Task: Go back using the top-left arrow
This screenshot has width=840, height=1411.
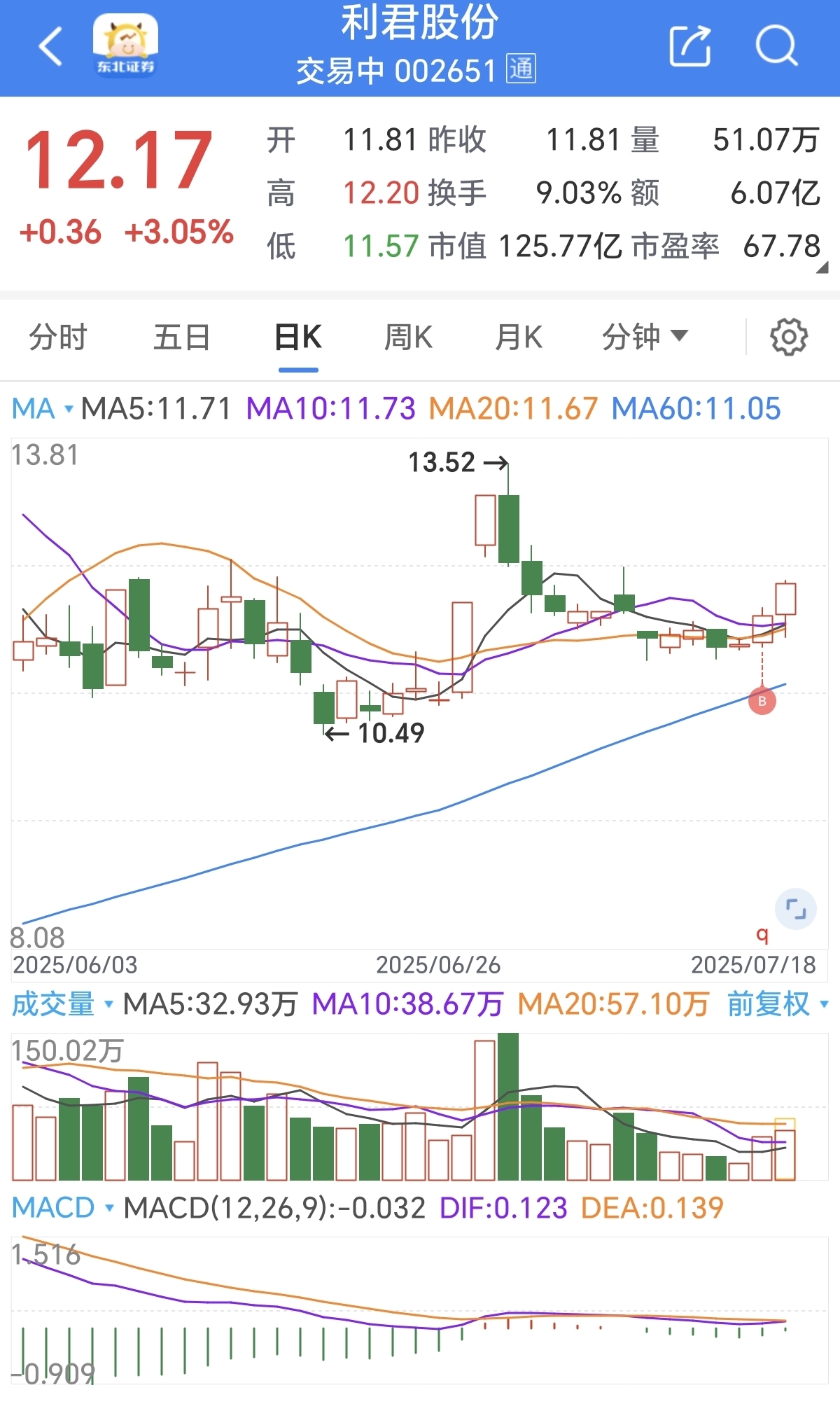Action: point(50,46)
